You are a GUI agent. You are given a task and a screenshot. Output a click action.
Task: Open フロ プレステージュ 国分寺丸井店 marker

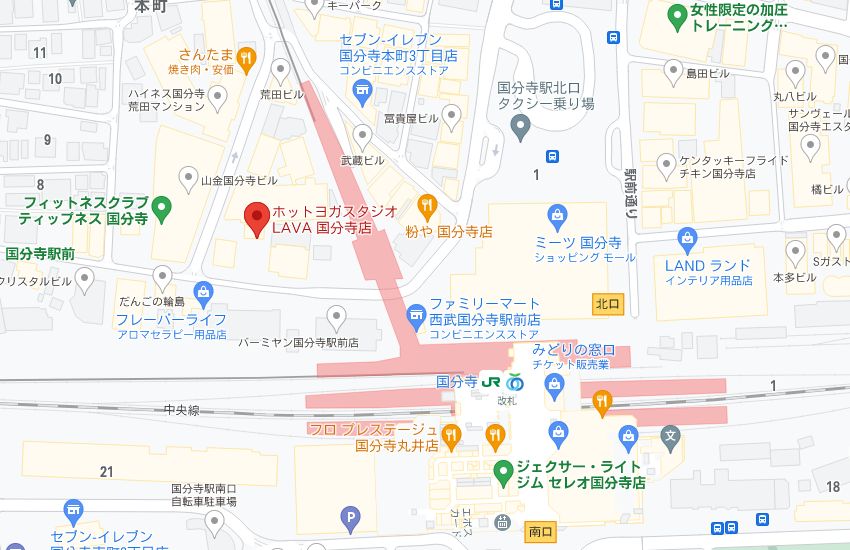click(x=450, y=434)
